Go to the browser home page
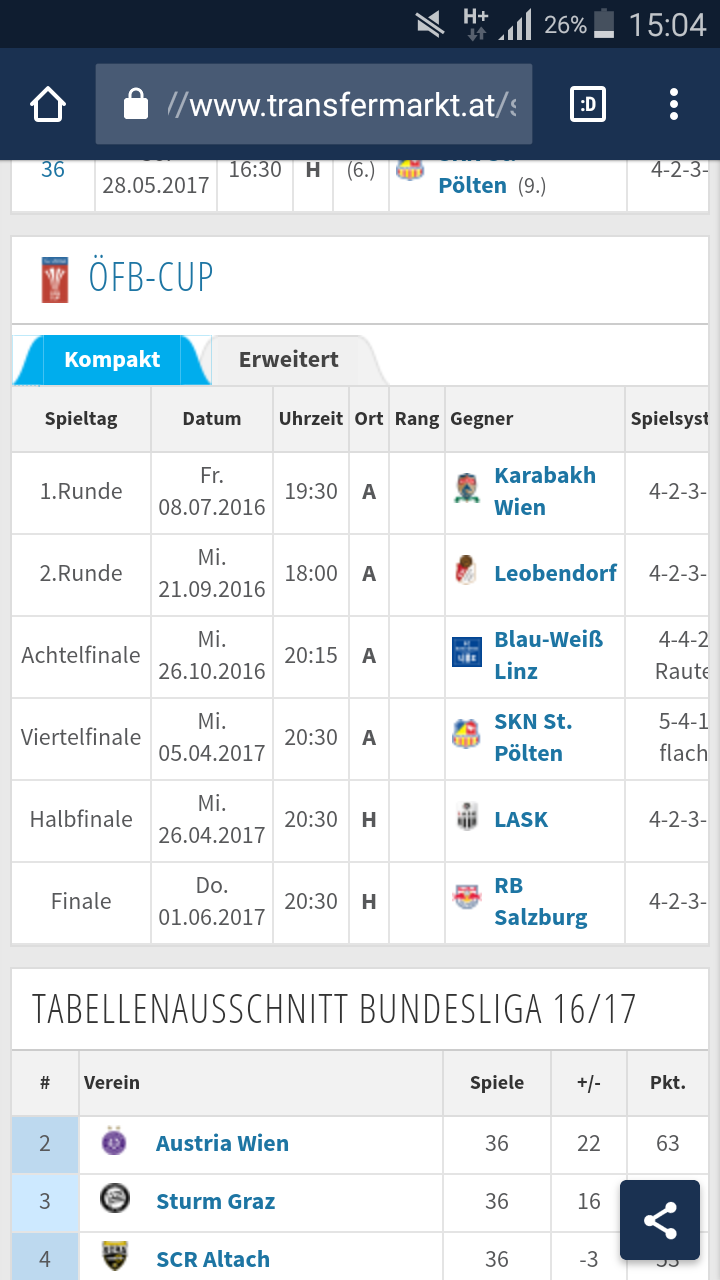Viewport: 720px width, 1280px height. click(48, 104)
